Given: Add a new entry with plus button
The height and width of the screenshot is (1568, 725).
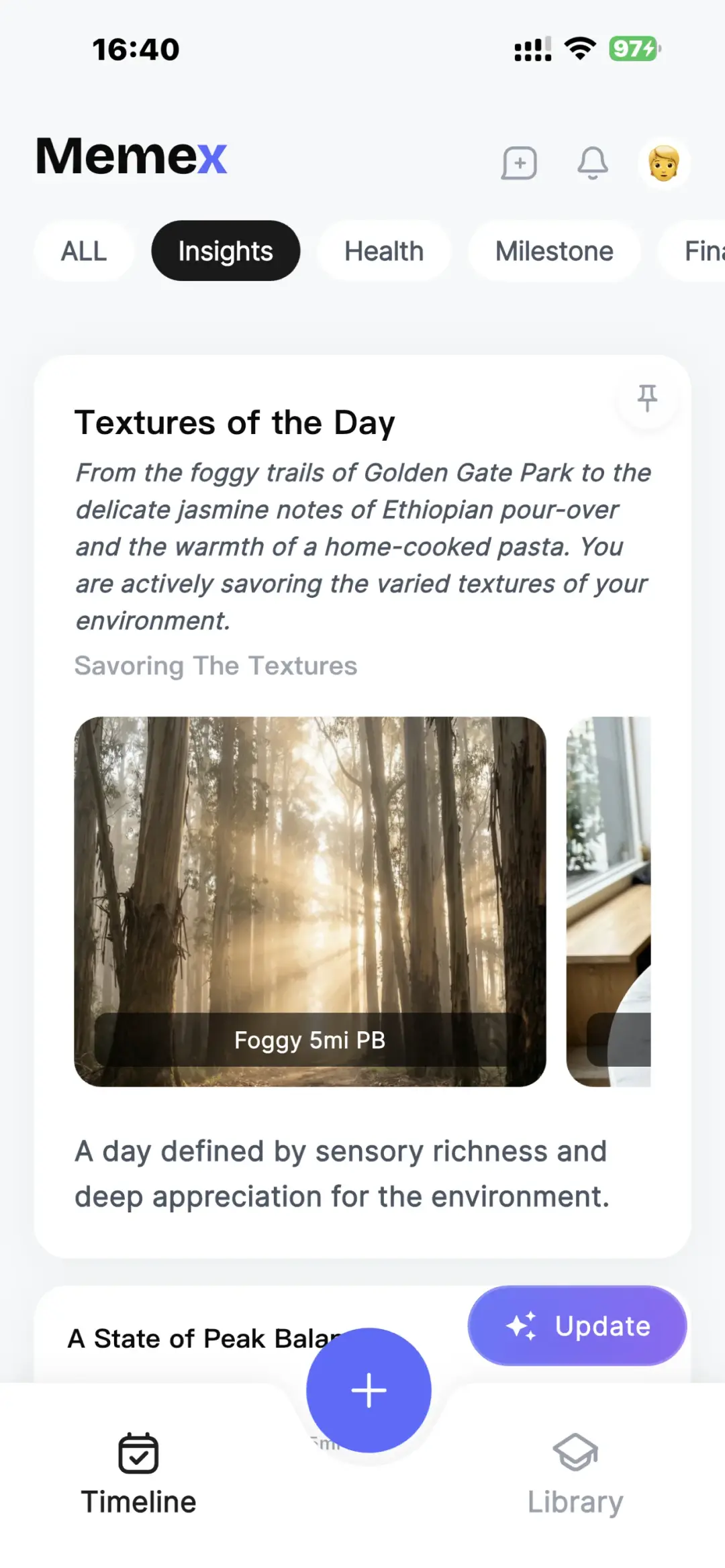Looking at the screenshot, I should coord(369,1390).
